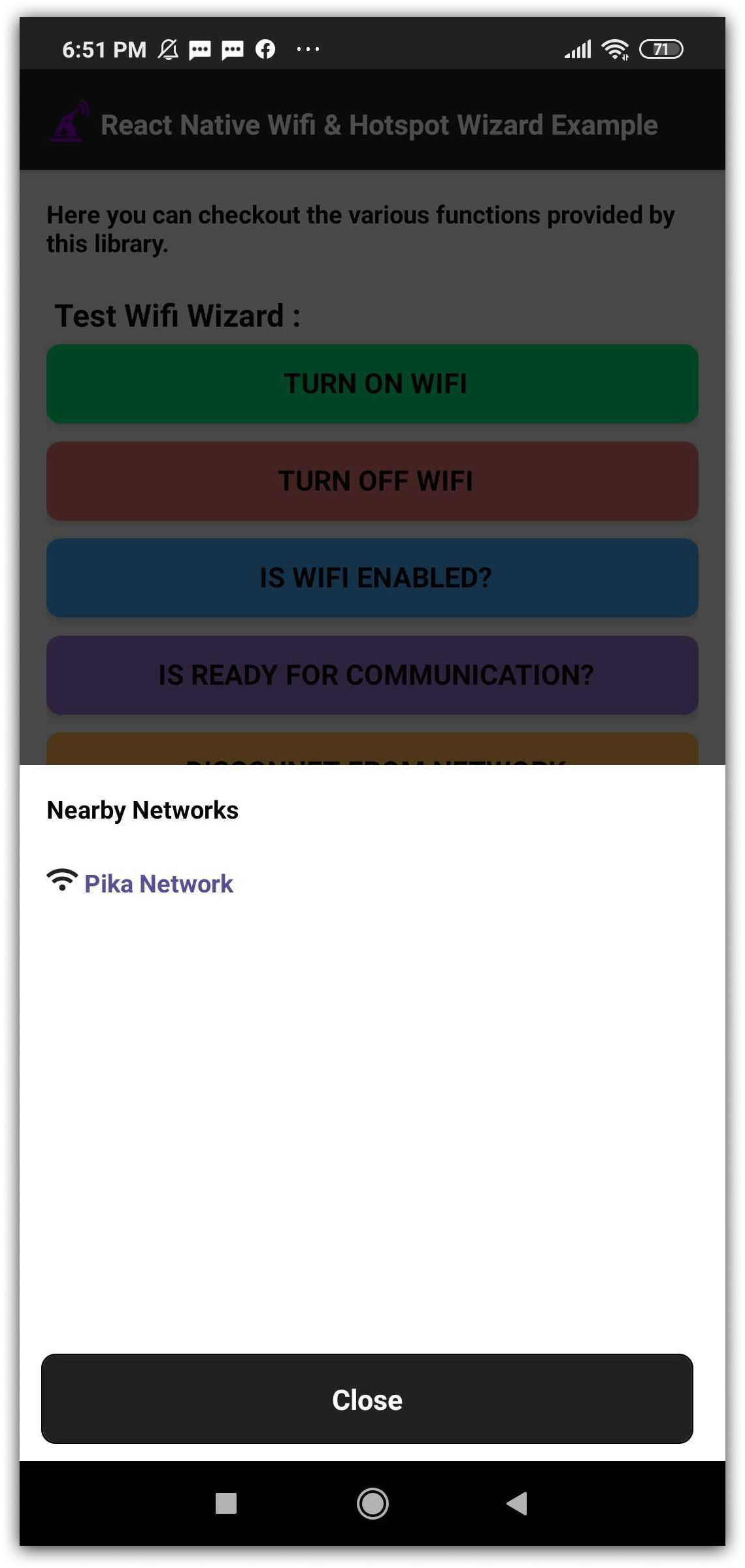Hit the Turn Off Wifi button
745x1568 pixels.
click(372, 481)
